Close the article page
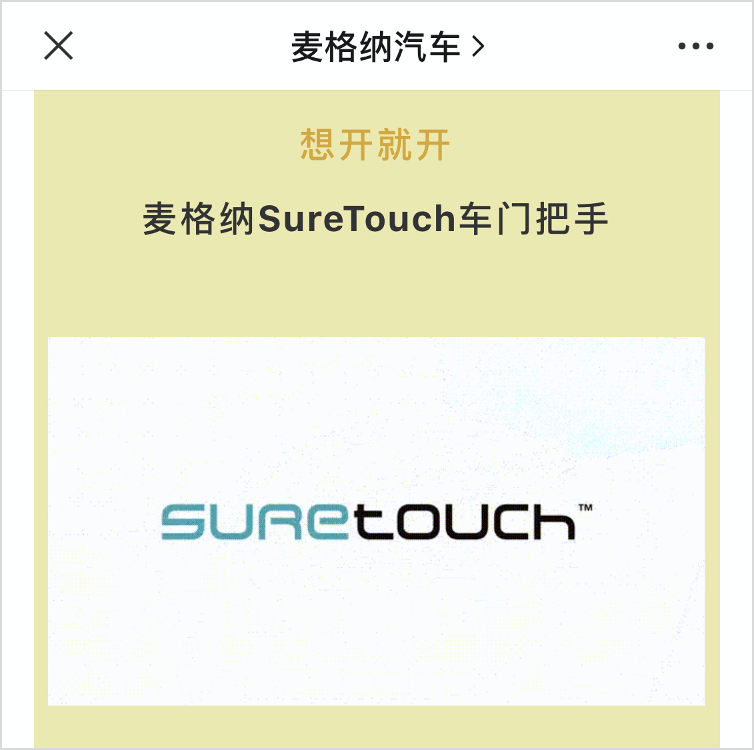Image resolution: width=754 pixels, height=750 pixels. pos(59,46)
